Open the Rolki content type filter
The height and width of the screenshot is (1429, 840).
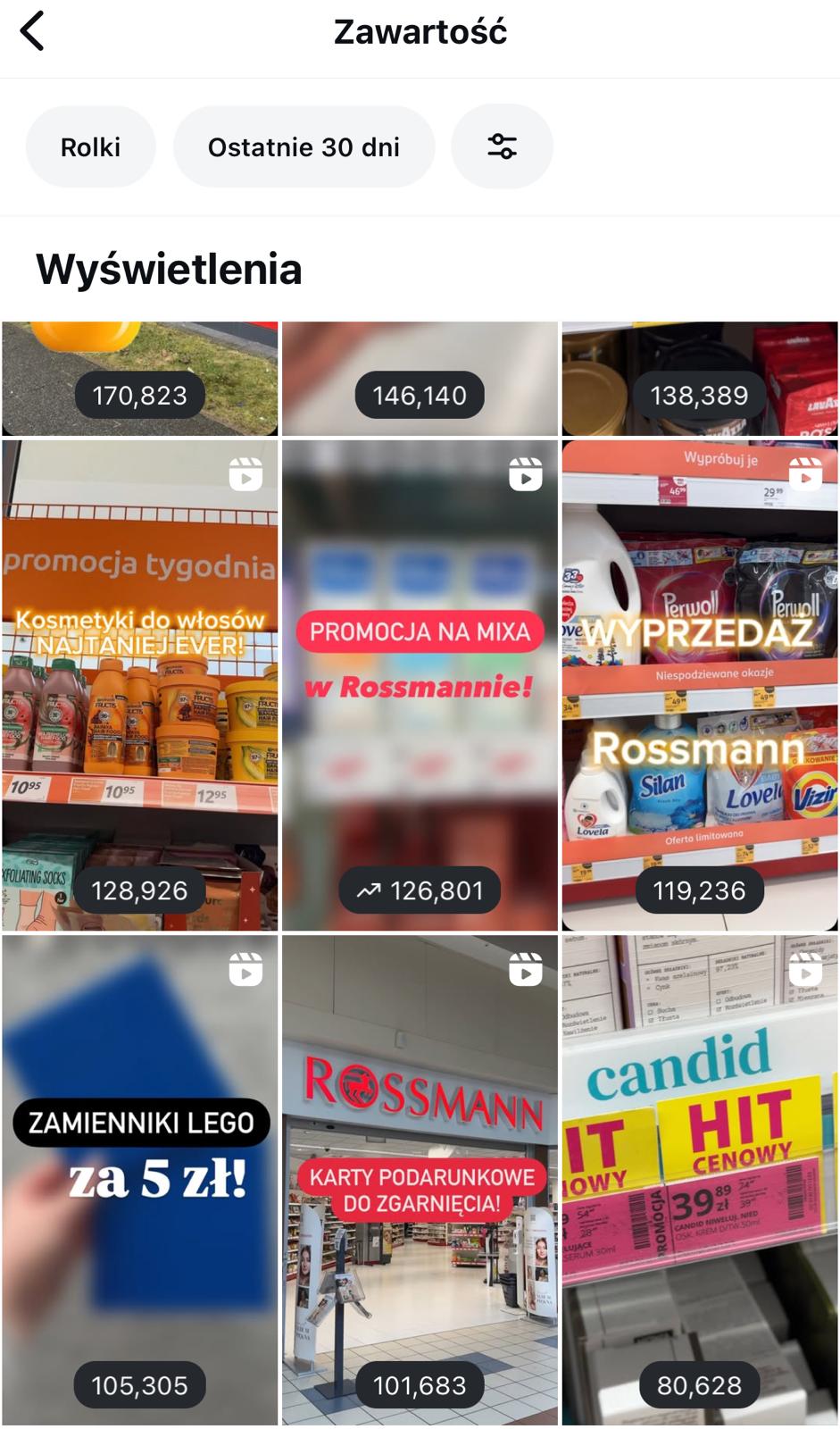[90, 146]
